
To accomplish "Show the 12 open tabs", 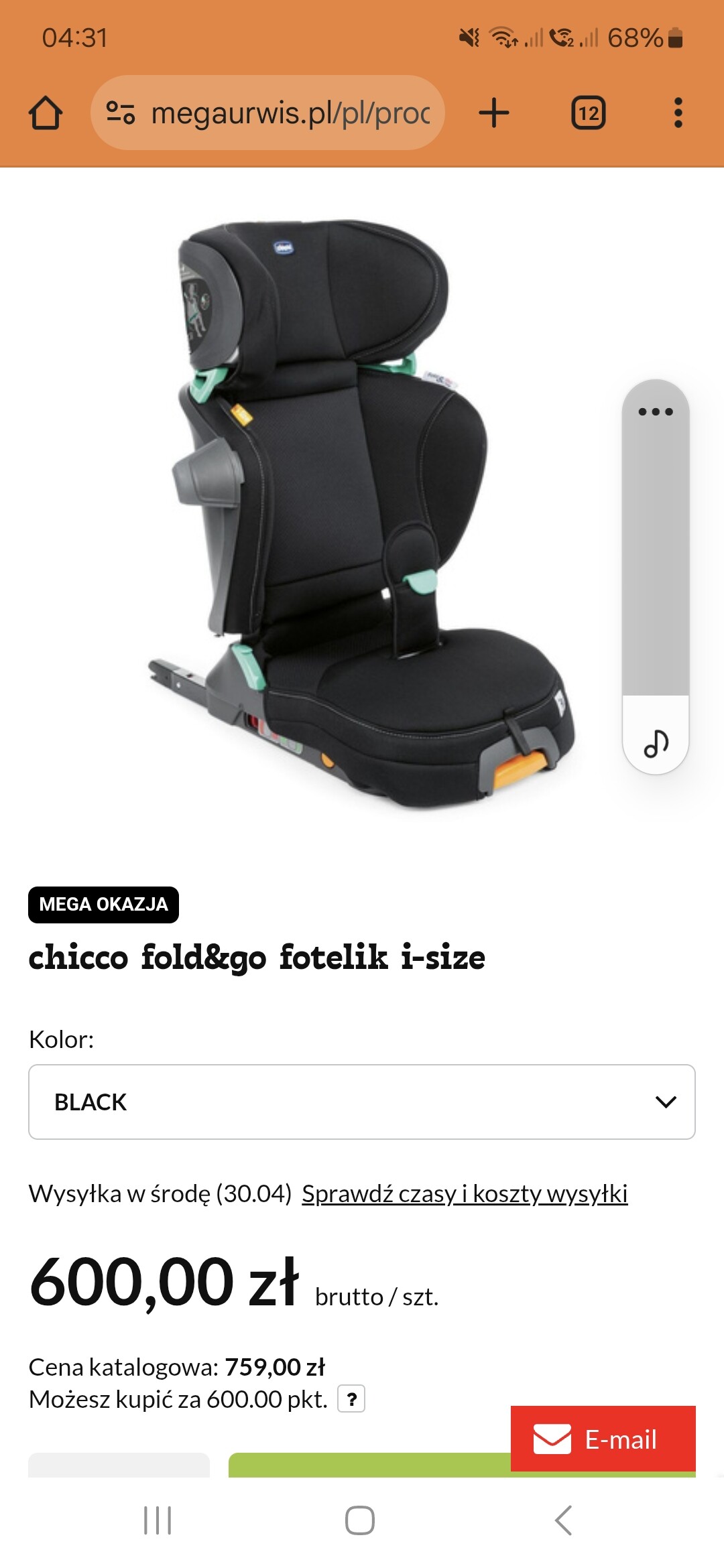I will 588,113.
